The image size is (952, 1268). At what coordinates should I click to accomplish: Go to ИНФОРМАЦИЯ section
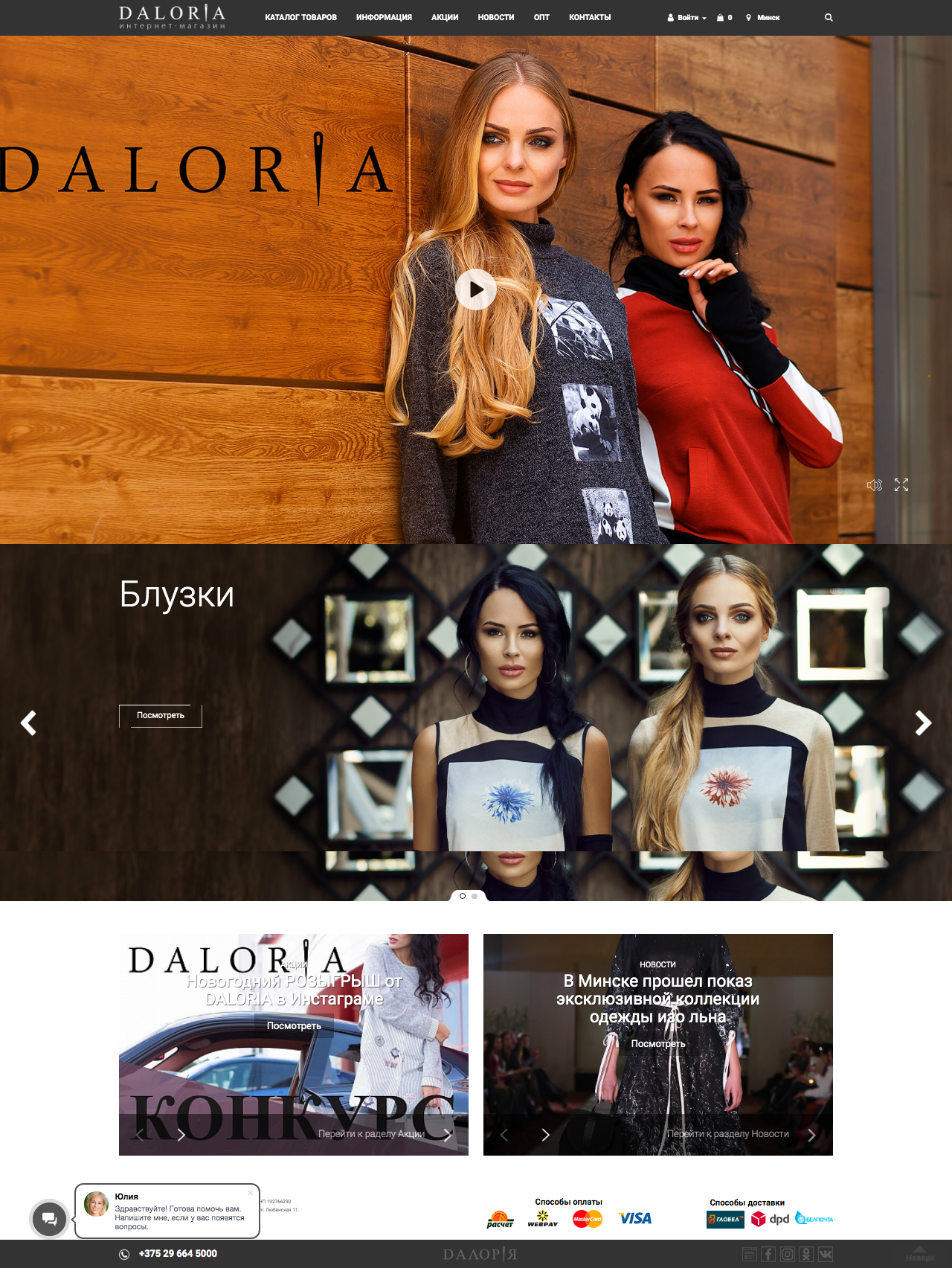click(x=384, y=17)
